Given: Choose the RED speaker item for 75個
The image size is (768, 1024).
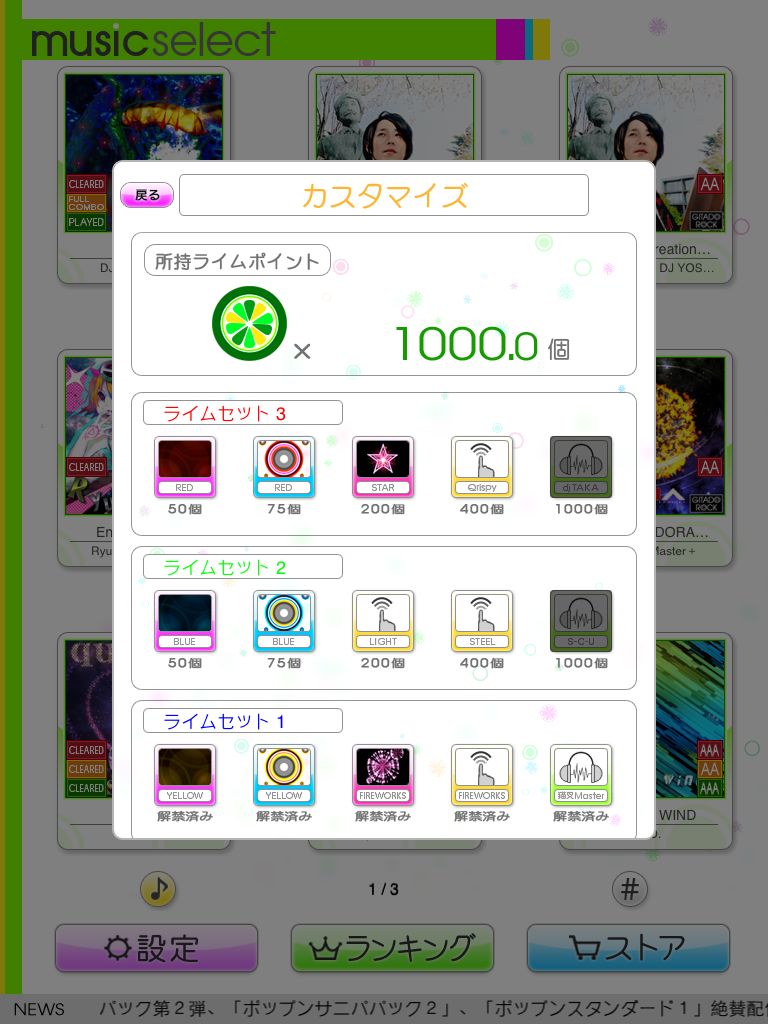Looking at the screenshot, I should tap(284, 466).
